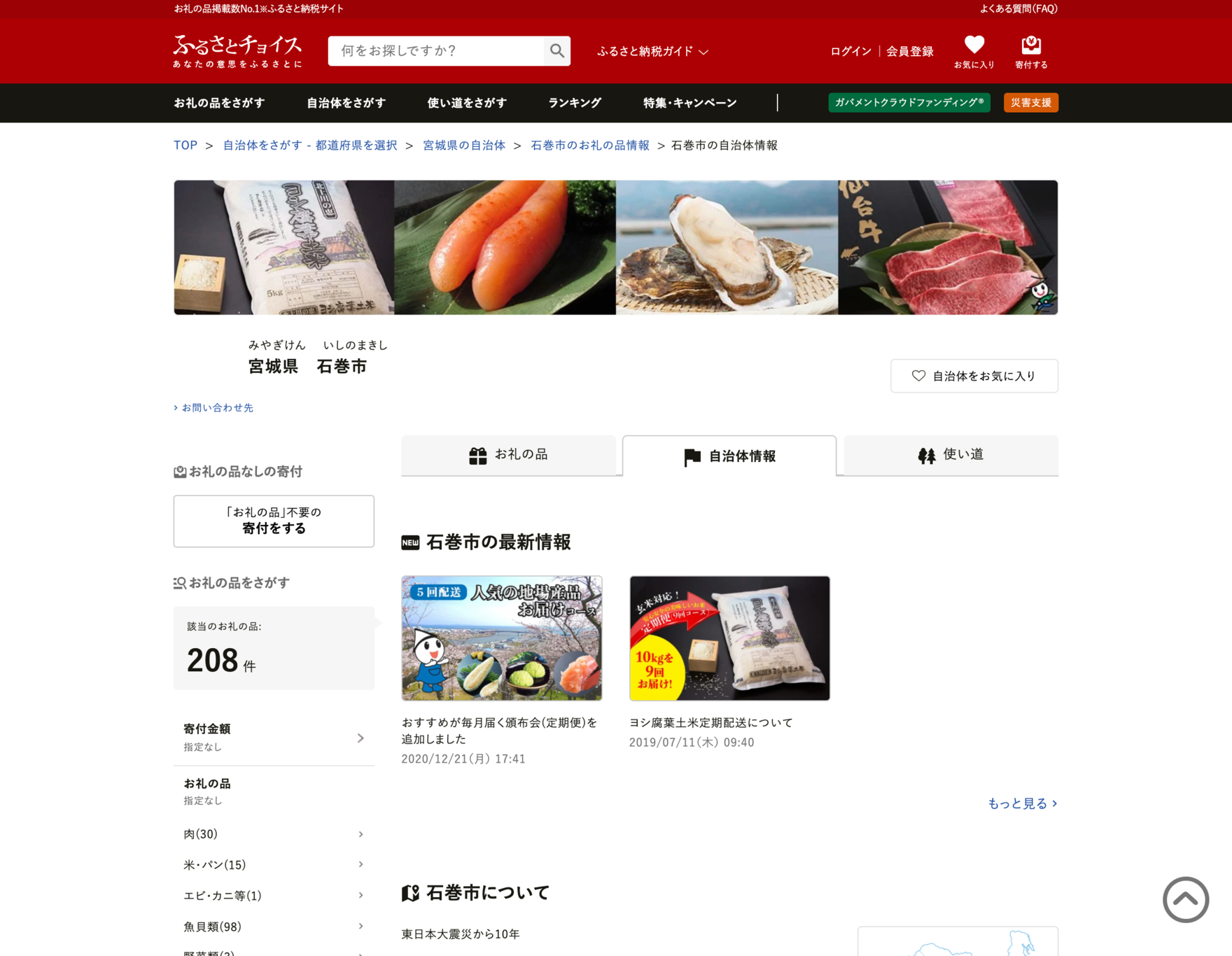Open the 寄付する icon in header

click(x=1030, y=51)
